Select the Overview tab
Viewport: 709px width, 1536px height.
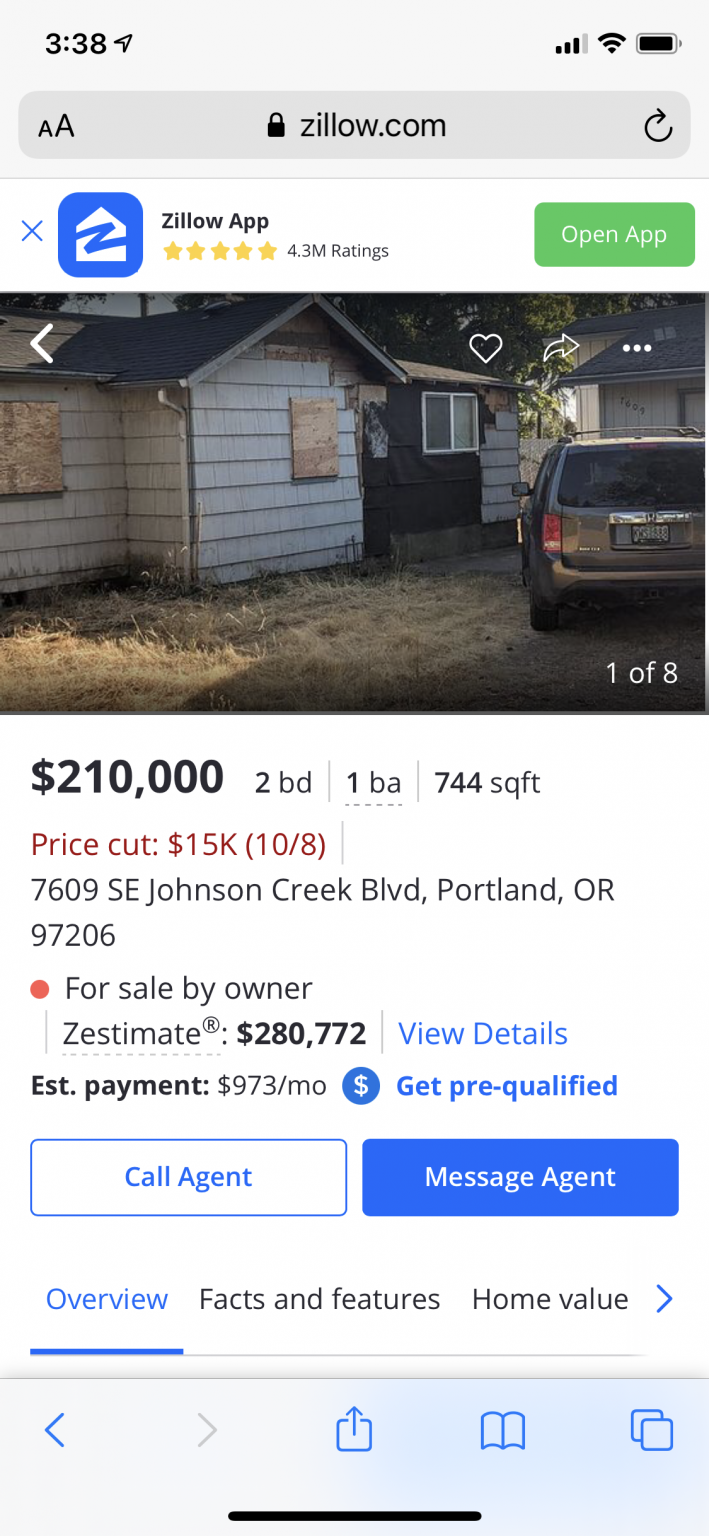[107, 1299]
